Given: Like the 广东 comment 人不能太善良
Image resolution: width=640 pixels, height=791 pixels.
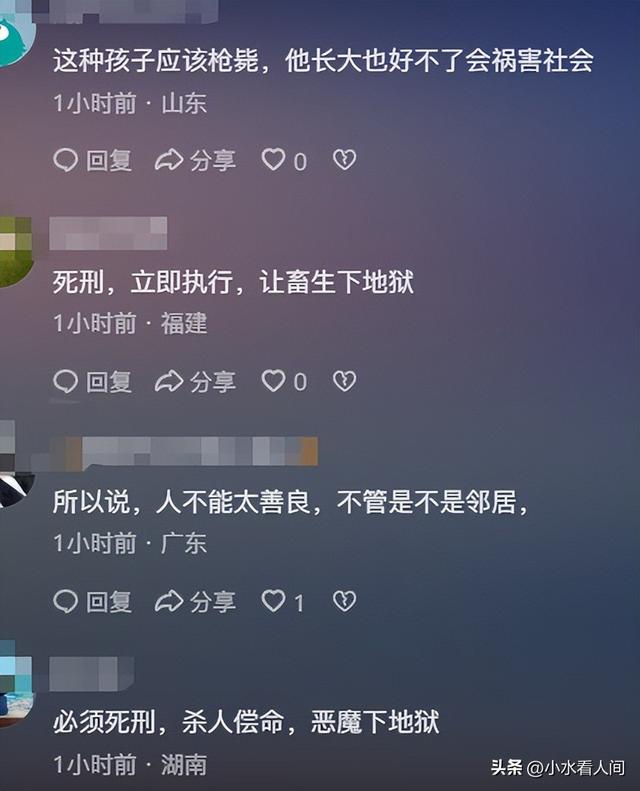Looking at the screenshot, I should pyautogui.click(x=274, y=601).
